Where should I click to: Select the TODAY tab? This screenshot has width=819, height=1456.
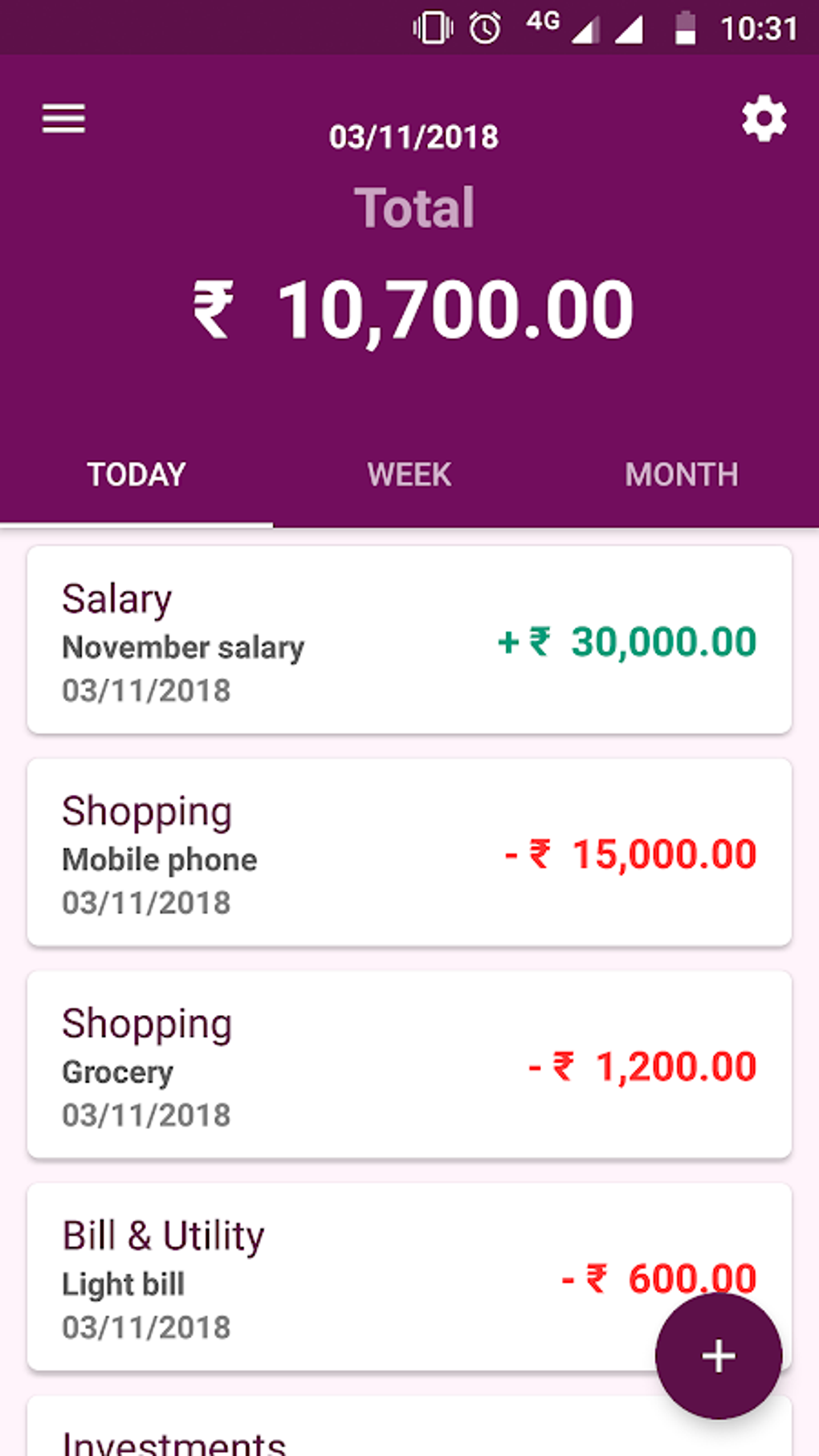point(135,474)
